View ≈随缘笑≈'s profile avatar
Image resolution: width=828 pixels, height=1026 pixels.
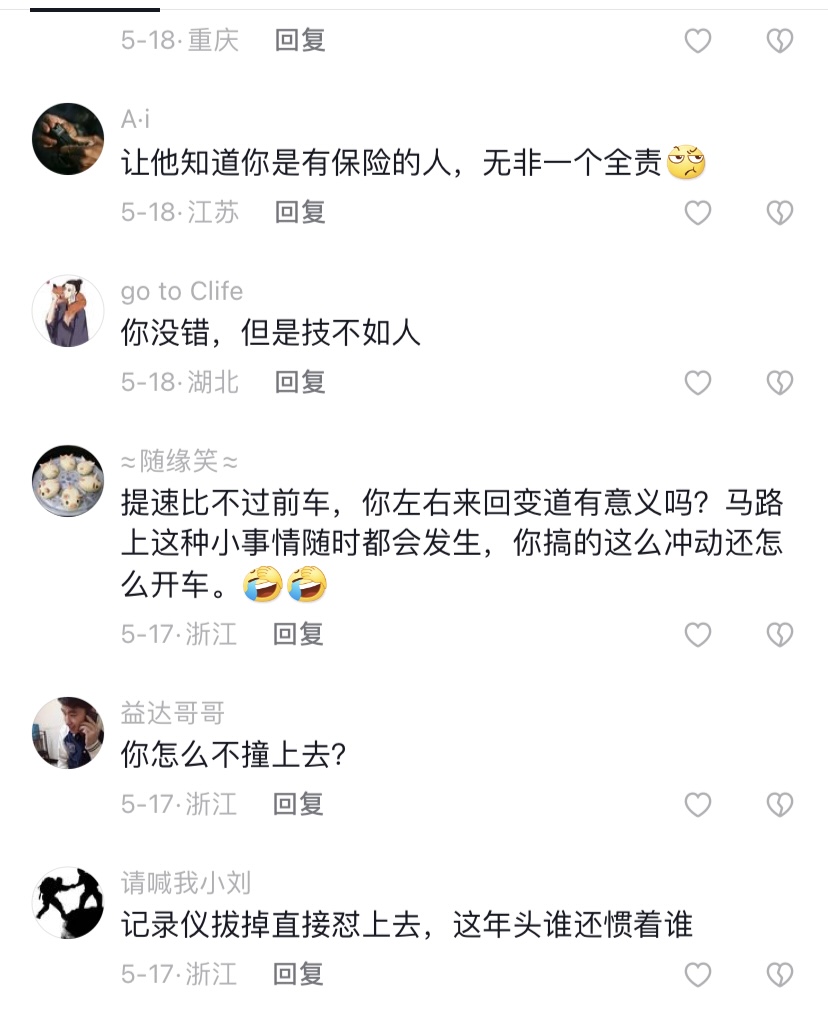point(68,481)
